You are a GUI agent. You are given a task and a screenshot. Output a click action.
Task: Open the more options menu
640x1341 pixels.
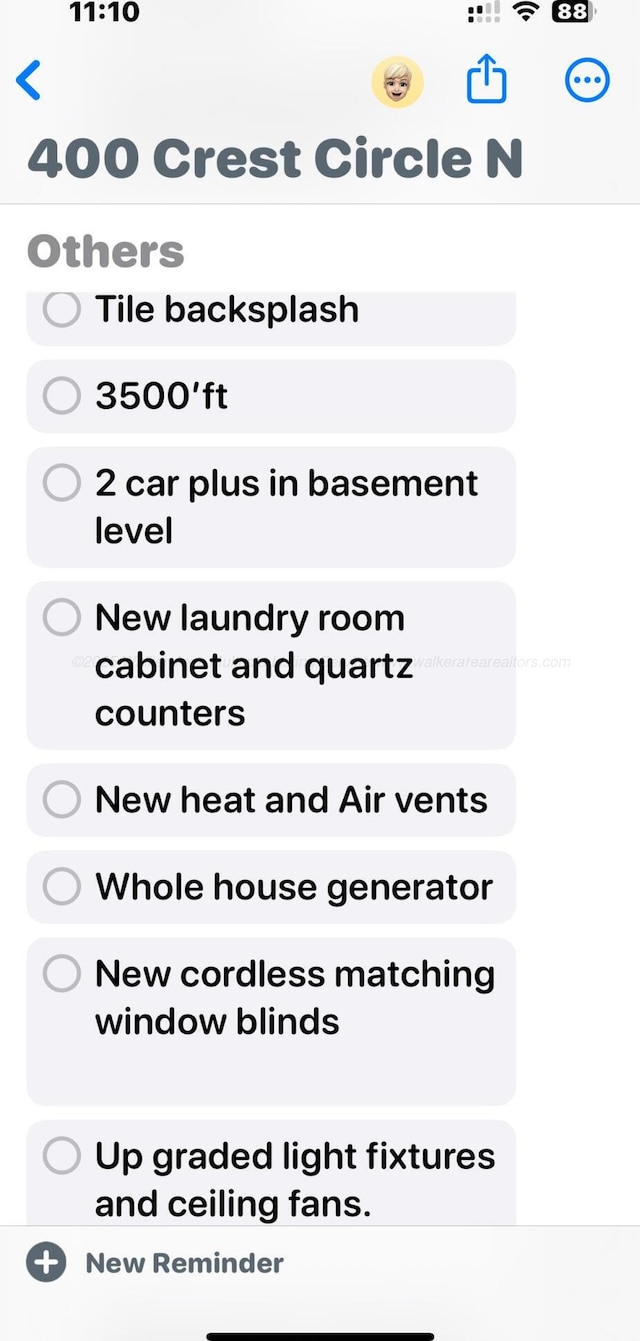[x=587, y=81]
